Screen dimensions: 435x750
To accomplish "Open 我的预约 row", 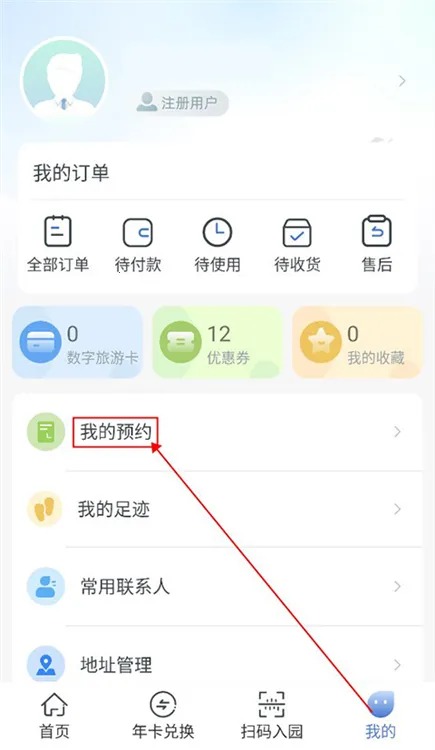I will [218, 432].
